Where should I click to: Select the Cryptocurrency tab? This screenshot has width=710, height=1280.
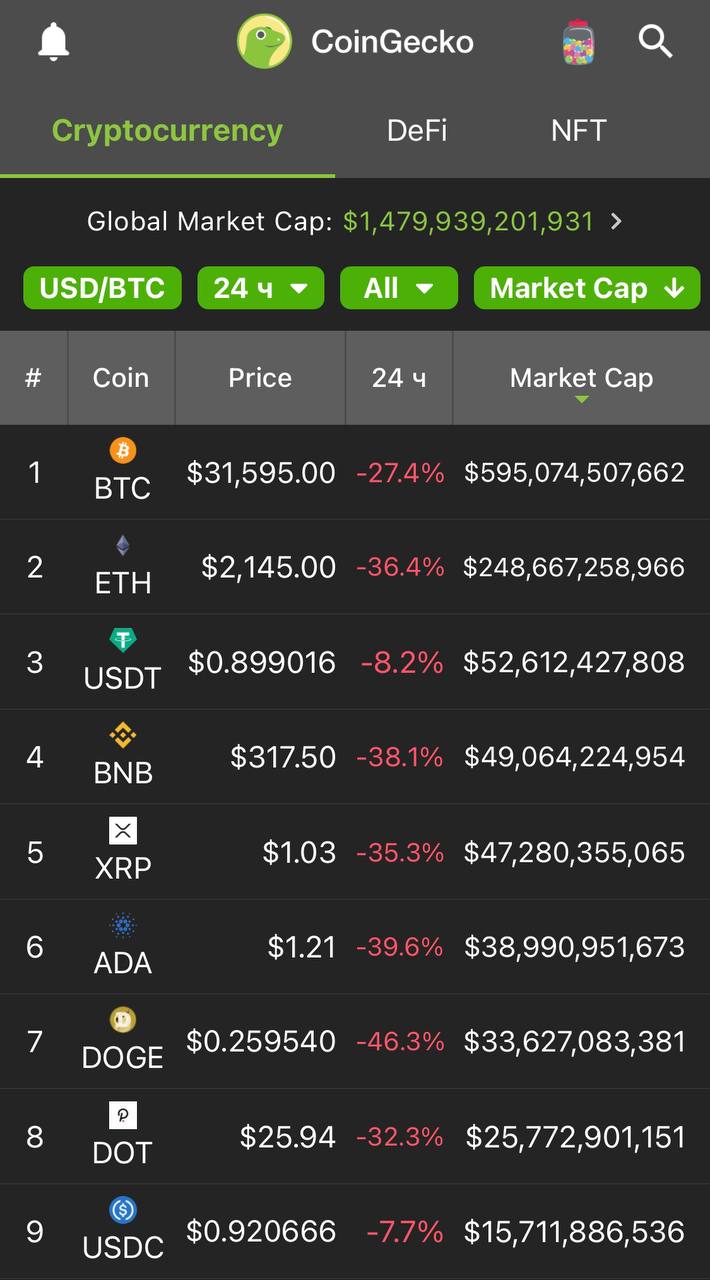pyautogui.click(x=167, y=130)
